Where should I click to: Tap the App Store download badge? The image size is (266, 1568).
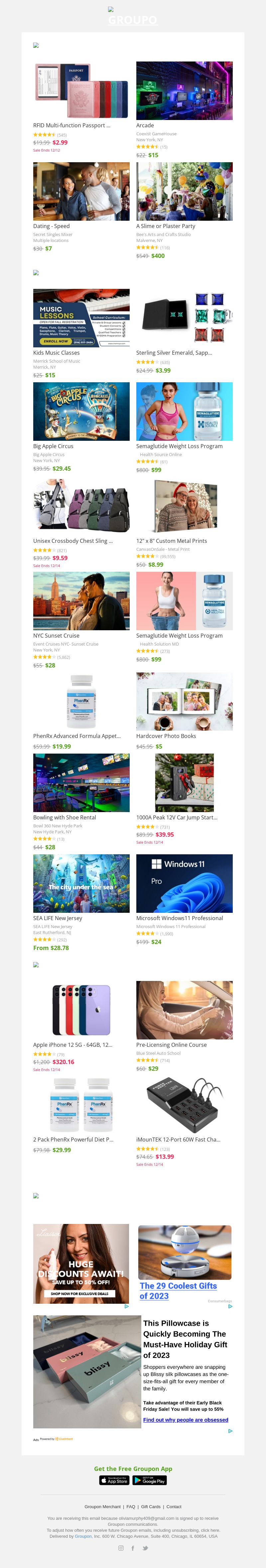coord(114,1480)
